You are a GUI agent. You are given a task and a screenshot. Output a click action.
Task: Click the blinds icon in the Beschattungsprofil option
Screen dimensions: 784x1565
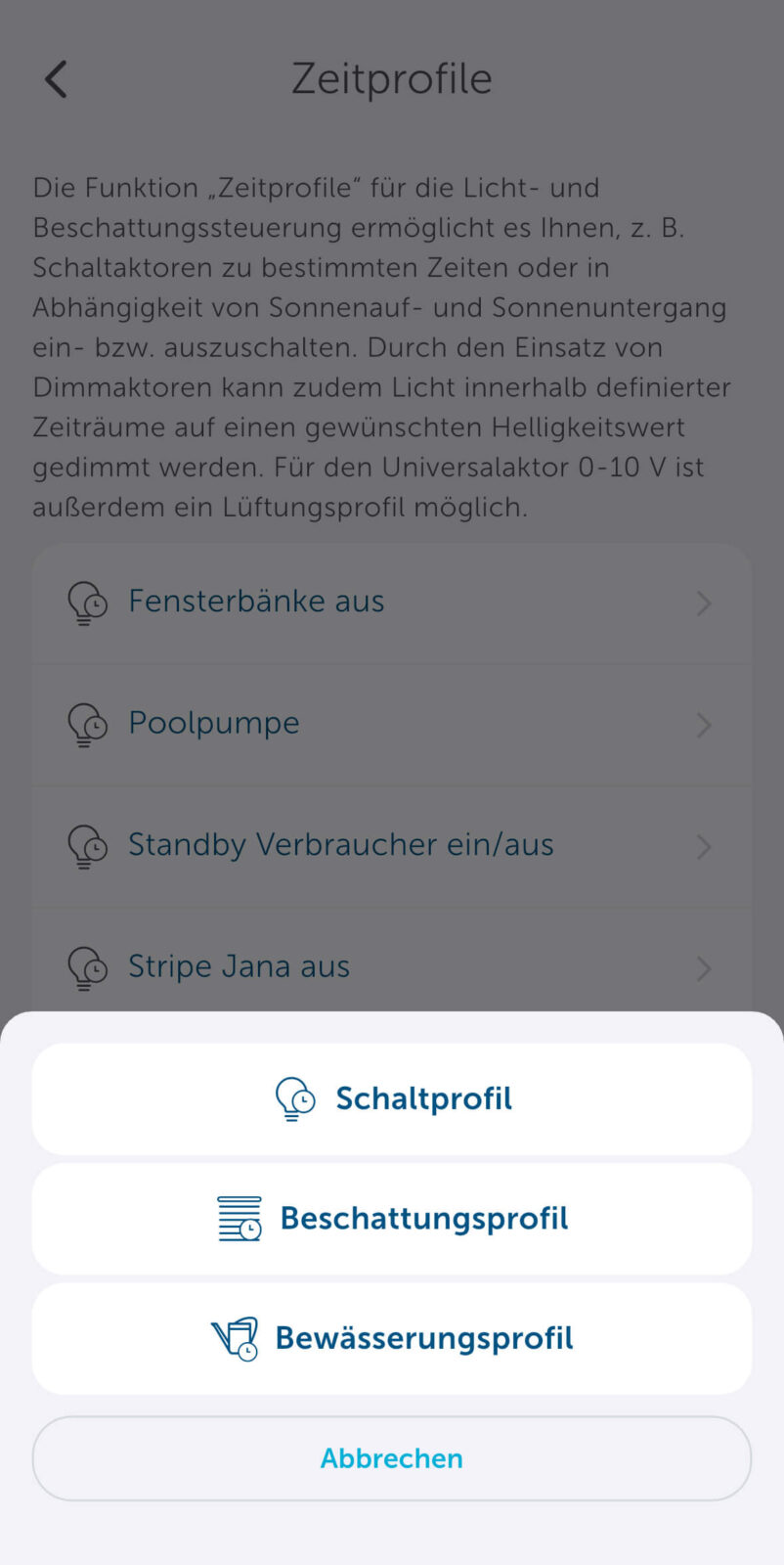pyautogui.click(x=237, y=1219)
